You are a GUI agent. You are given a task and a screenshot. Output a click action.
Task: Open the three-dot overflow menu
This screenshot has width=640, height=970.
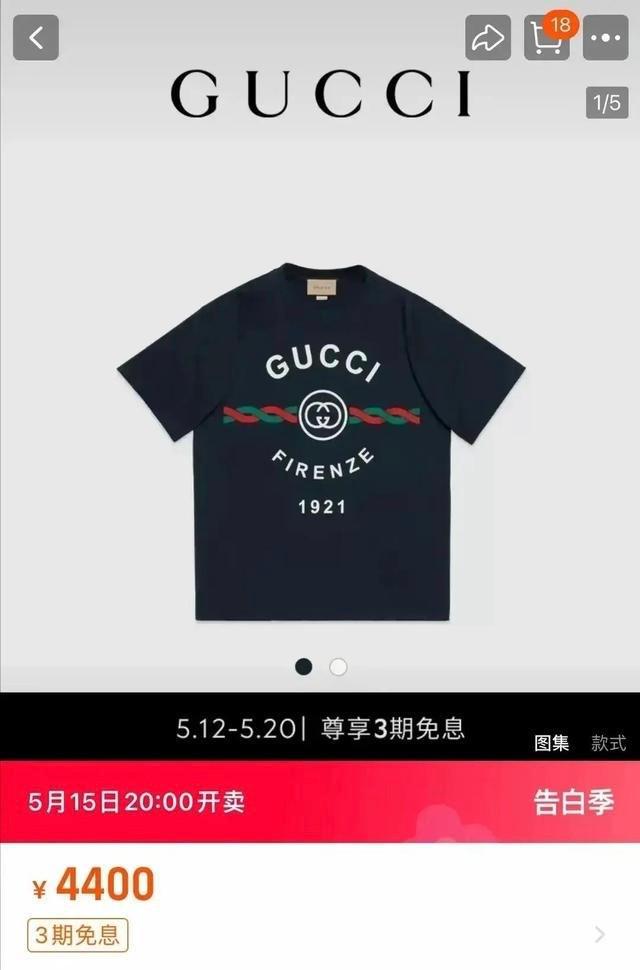pyautogui.click(x=606, y=38)
